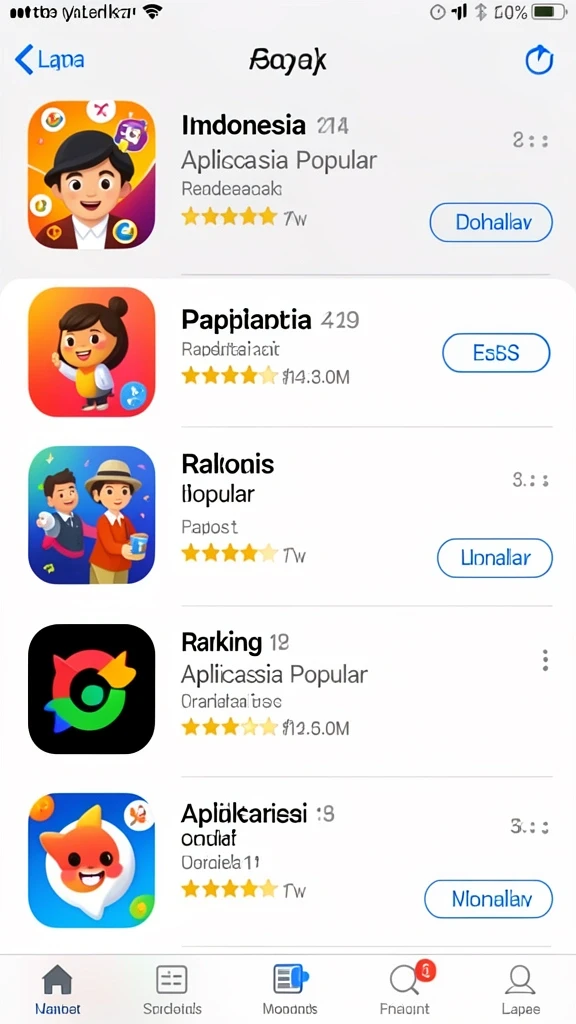Tap the refresh icon in the top bar
Image resolution: width=576 pixels, height=1024 pixels.
[x=539, y=60]
